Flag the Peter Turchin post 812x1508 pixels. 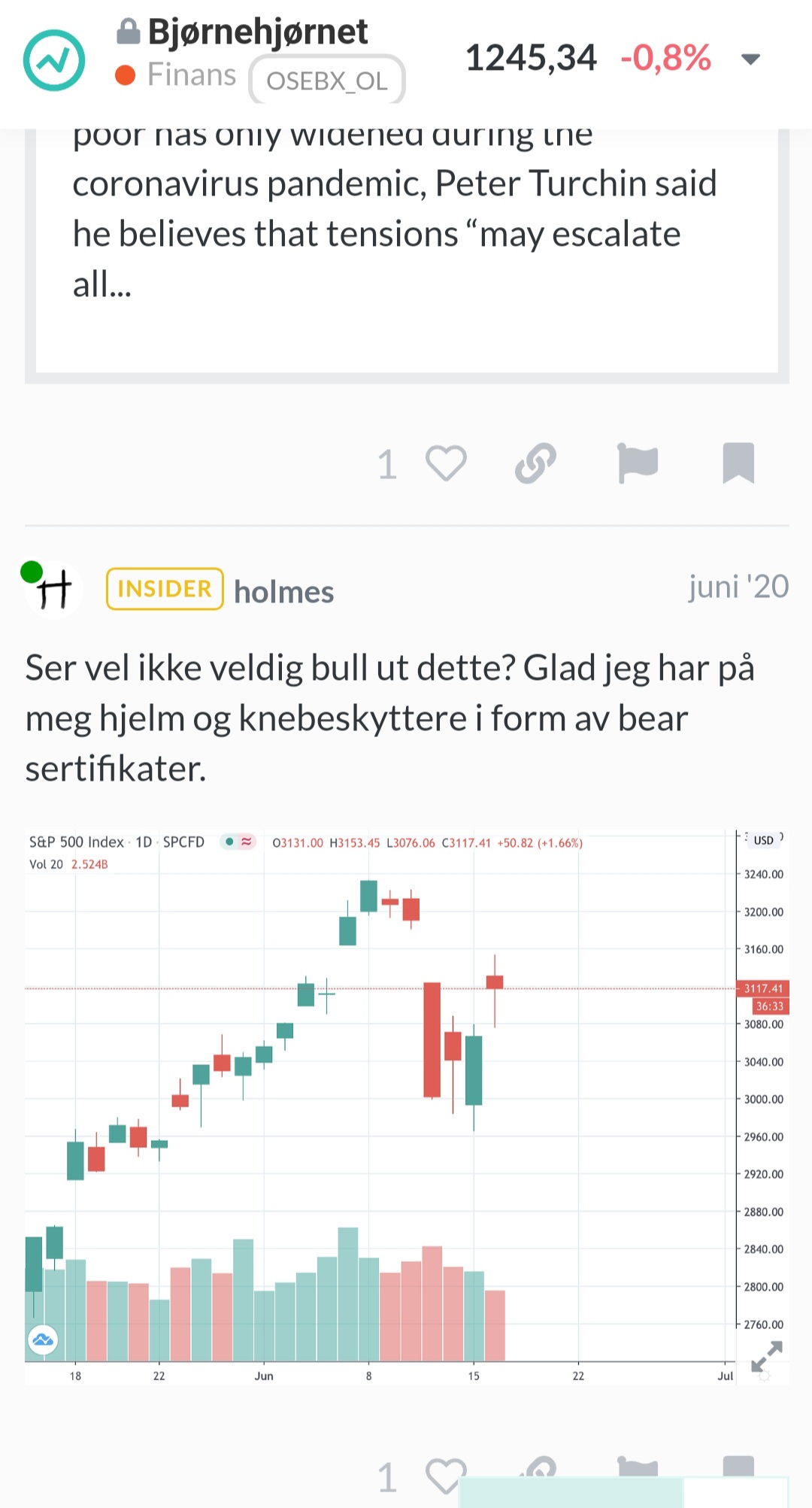tap(638, 463)
